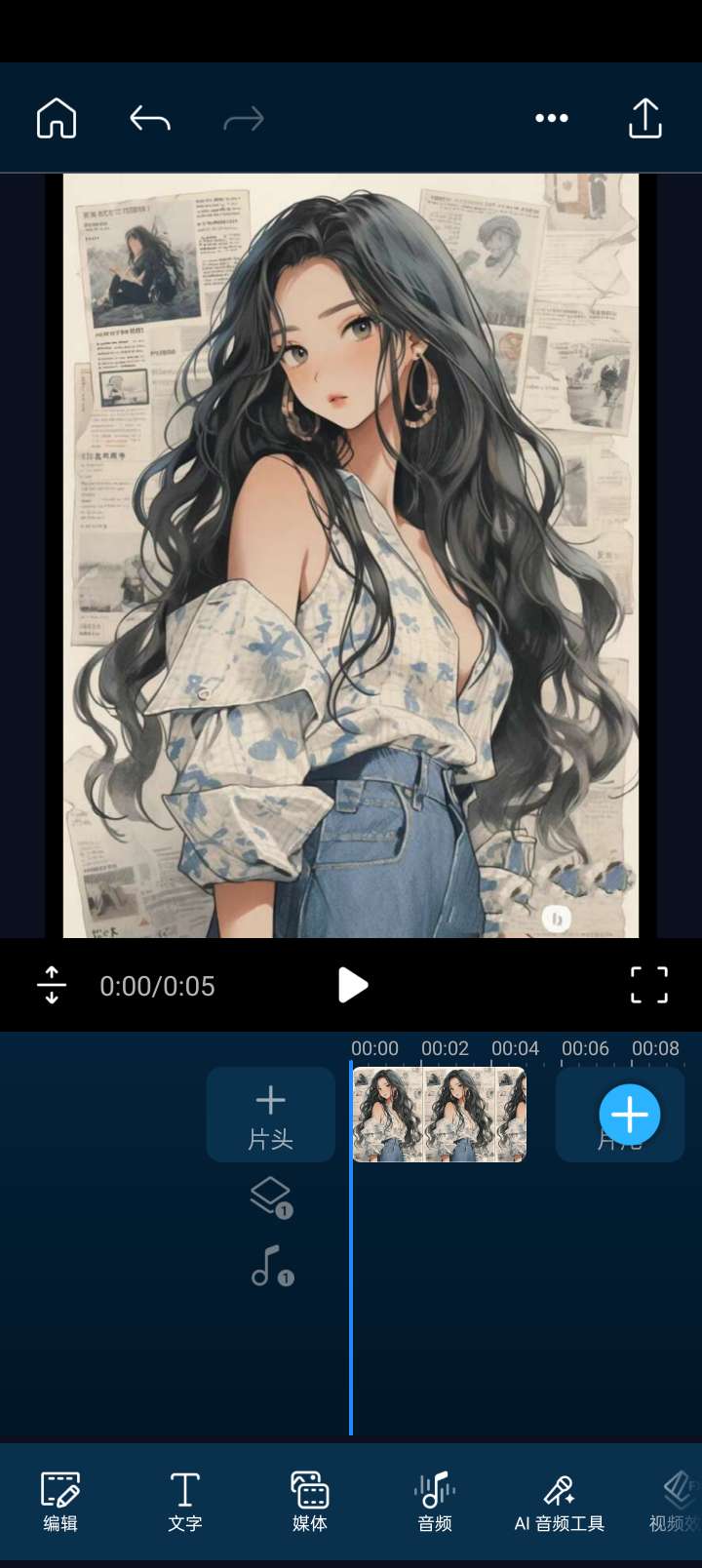Open the 音频 audio tool
702x1568 pixels.
coord(434,1502)
